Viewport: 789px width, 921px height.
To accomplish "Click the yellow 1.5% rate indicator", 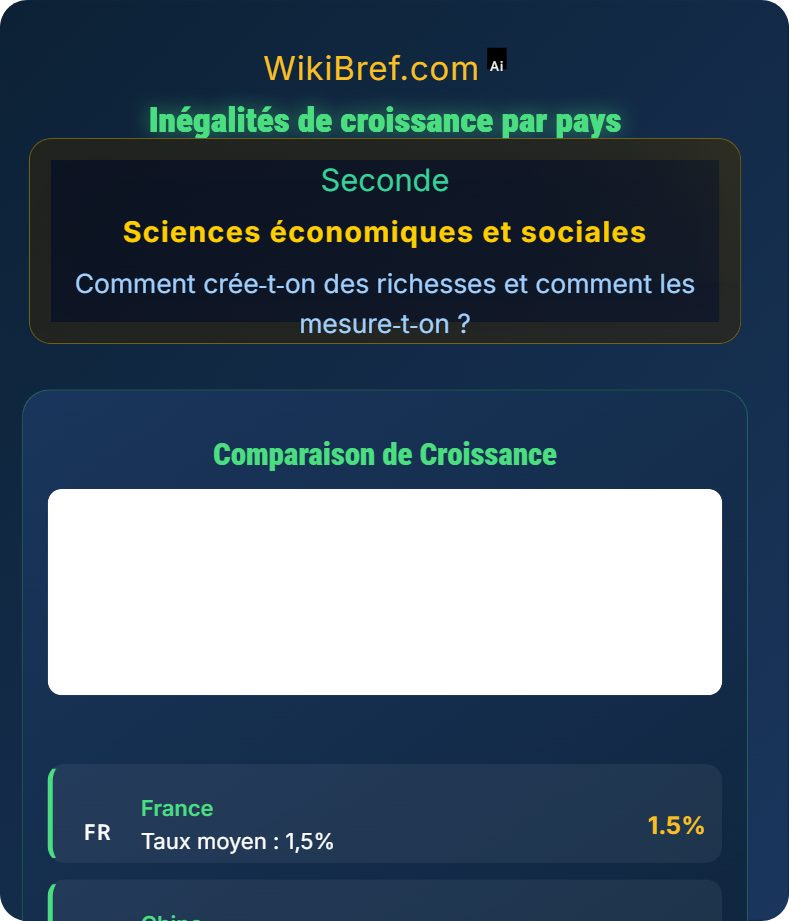I will [x=677, y=825].
